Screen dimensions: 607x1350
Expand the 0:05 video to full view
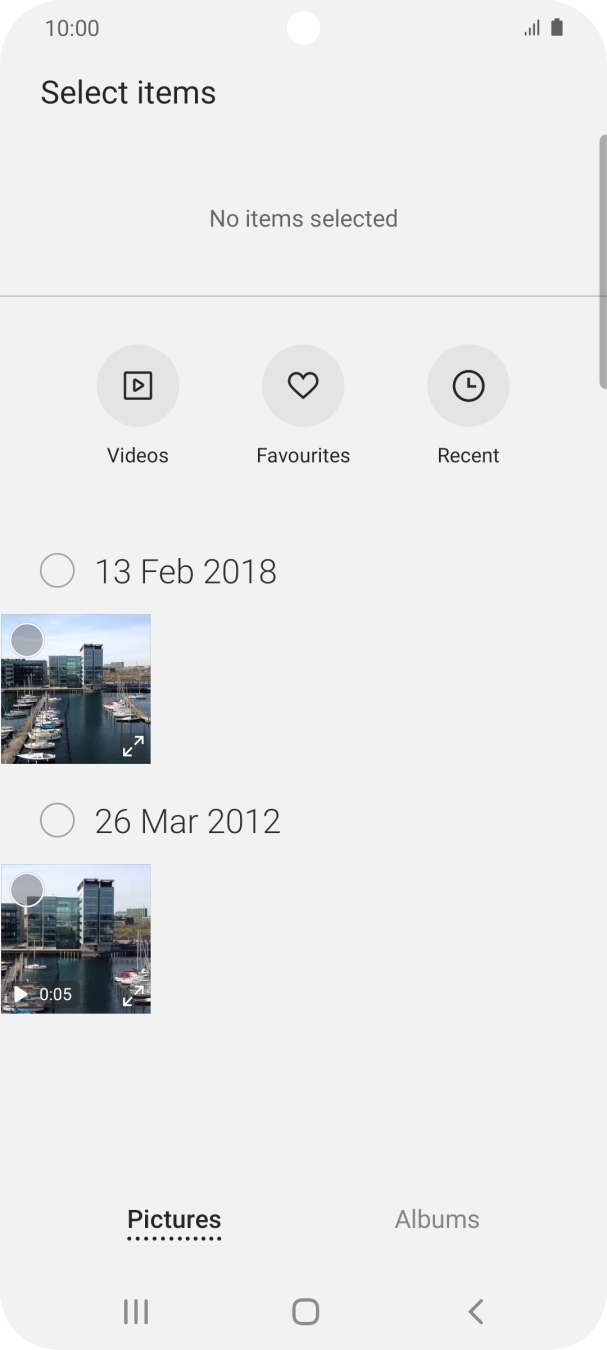pyautogui.click(x=133, y=996)
